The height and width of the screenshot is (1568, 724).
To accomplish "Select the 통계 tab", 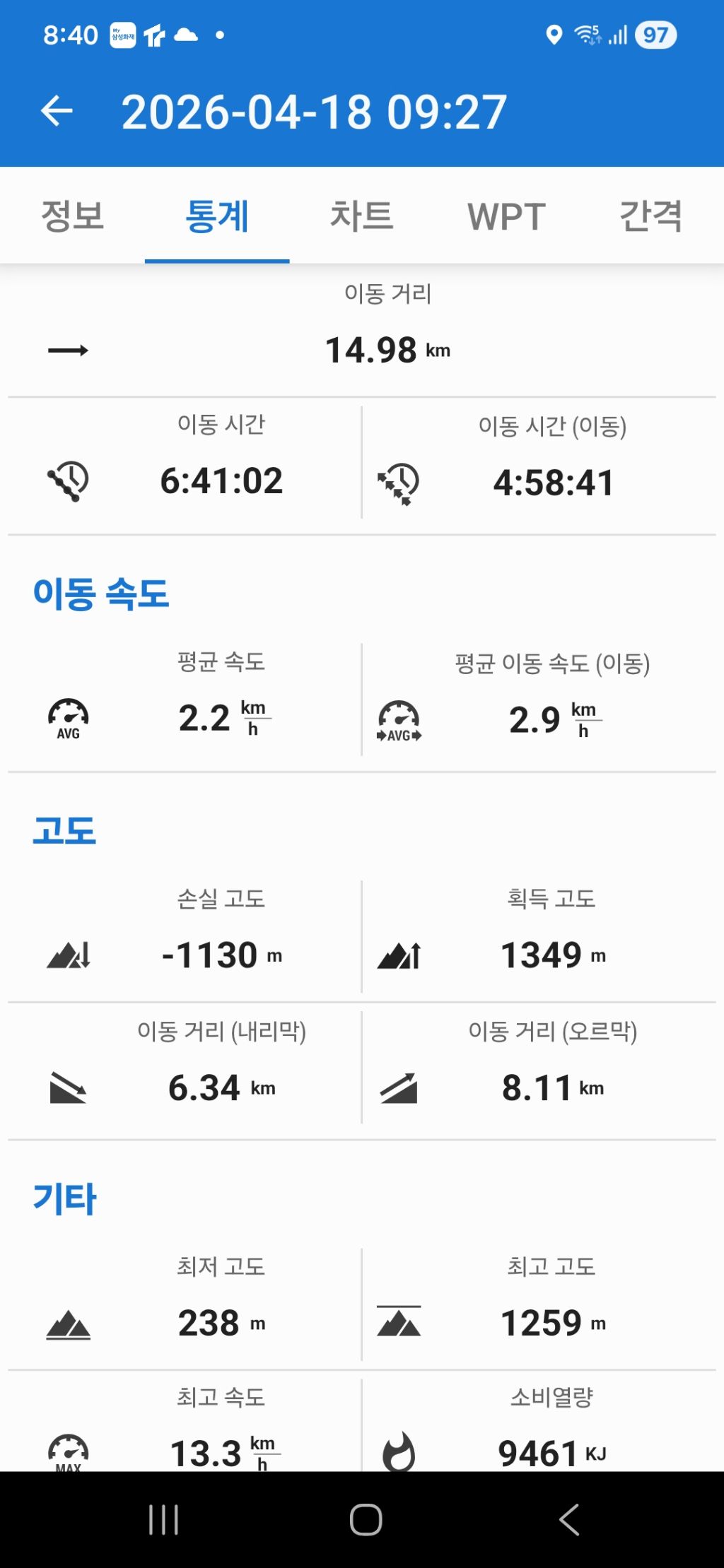I will [x=217, y=216].
